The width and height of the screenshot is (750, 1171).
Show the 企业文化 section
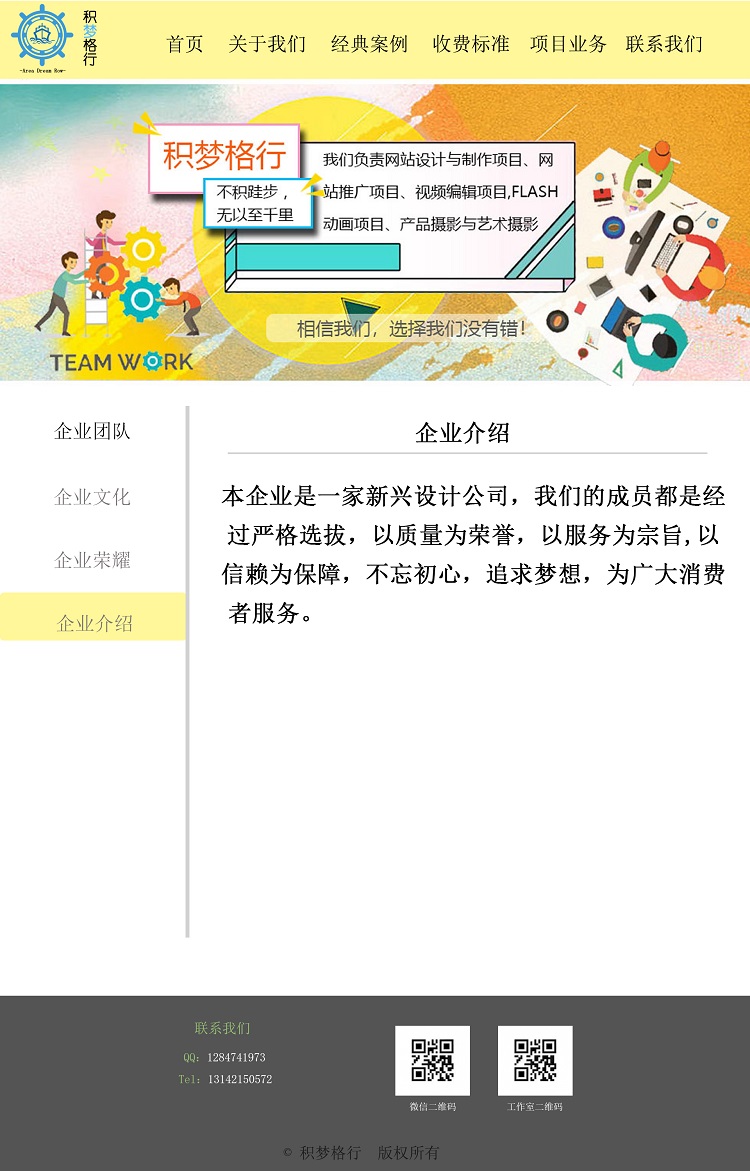point(92,497)
